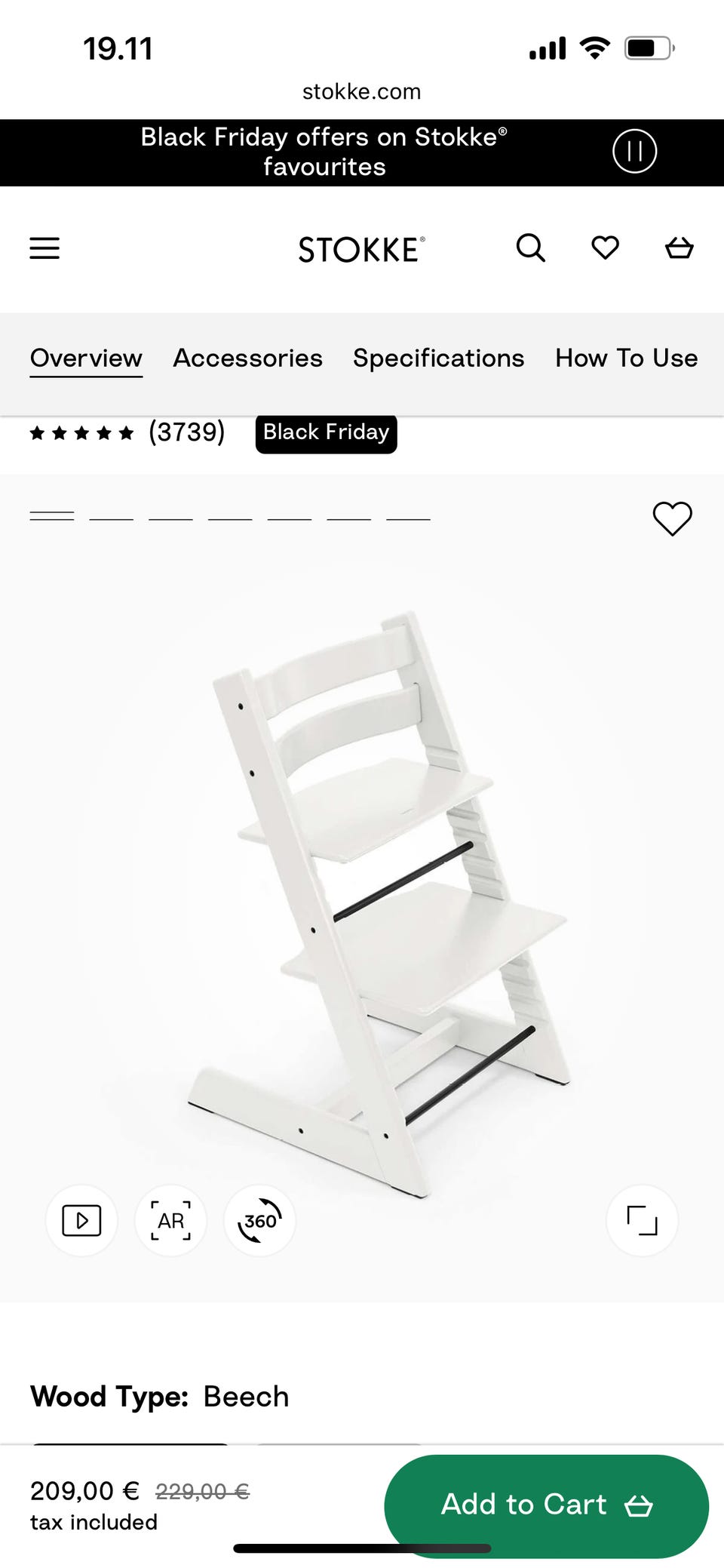Switch to the Specifications tab
The image size is (724, 1568).
438,358
